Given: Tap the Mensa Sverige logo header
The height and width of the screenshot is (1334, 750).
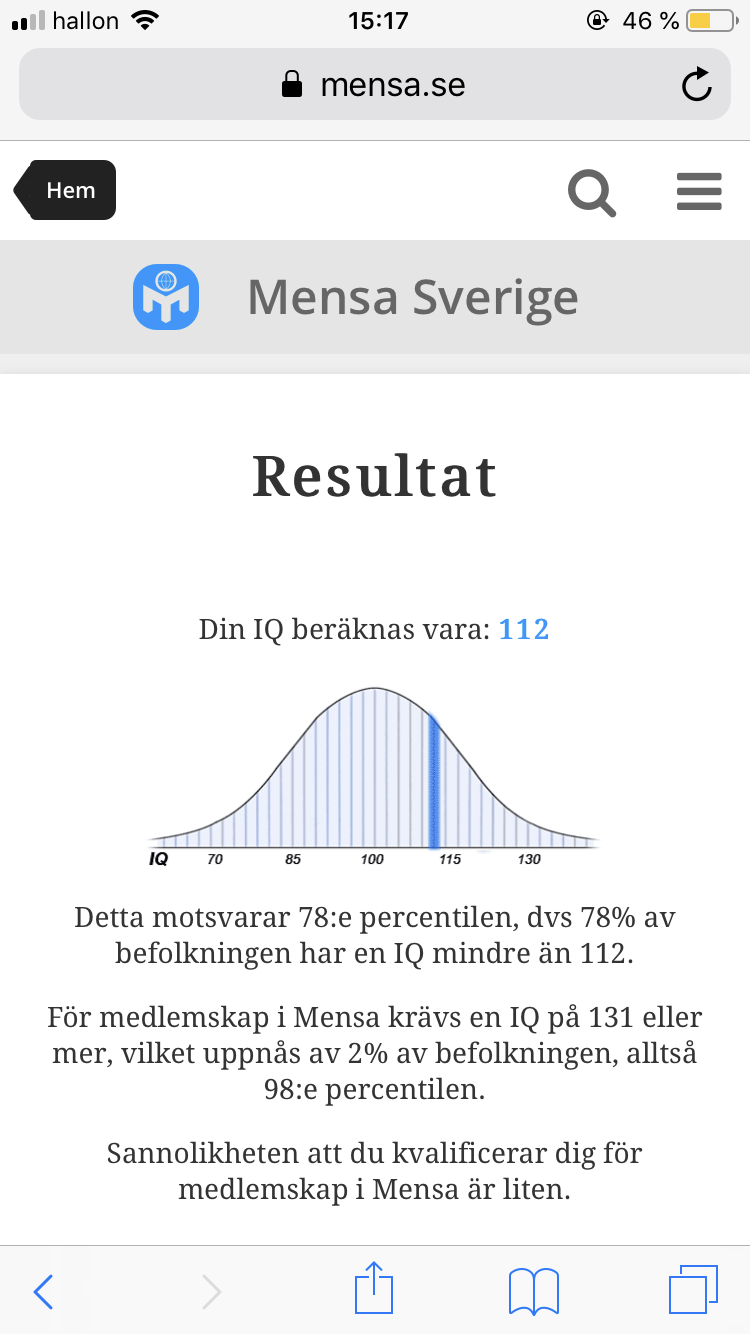Looking at the screenshot, I should pos(356,297).
